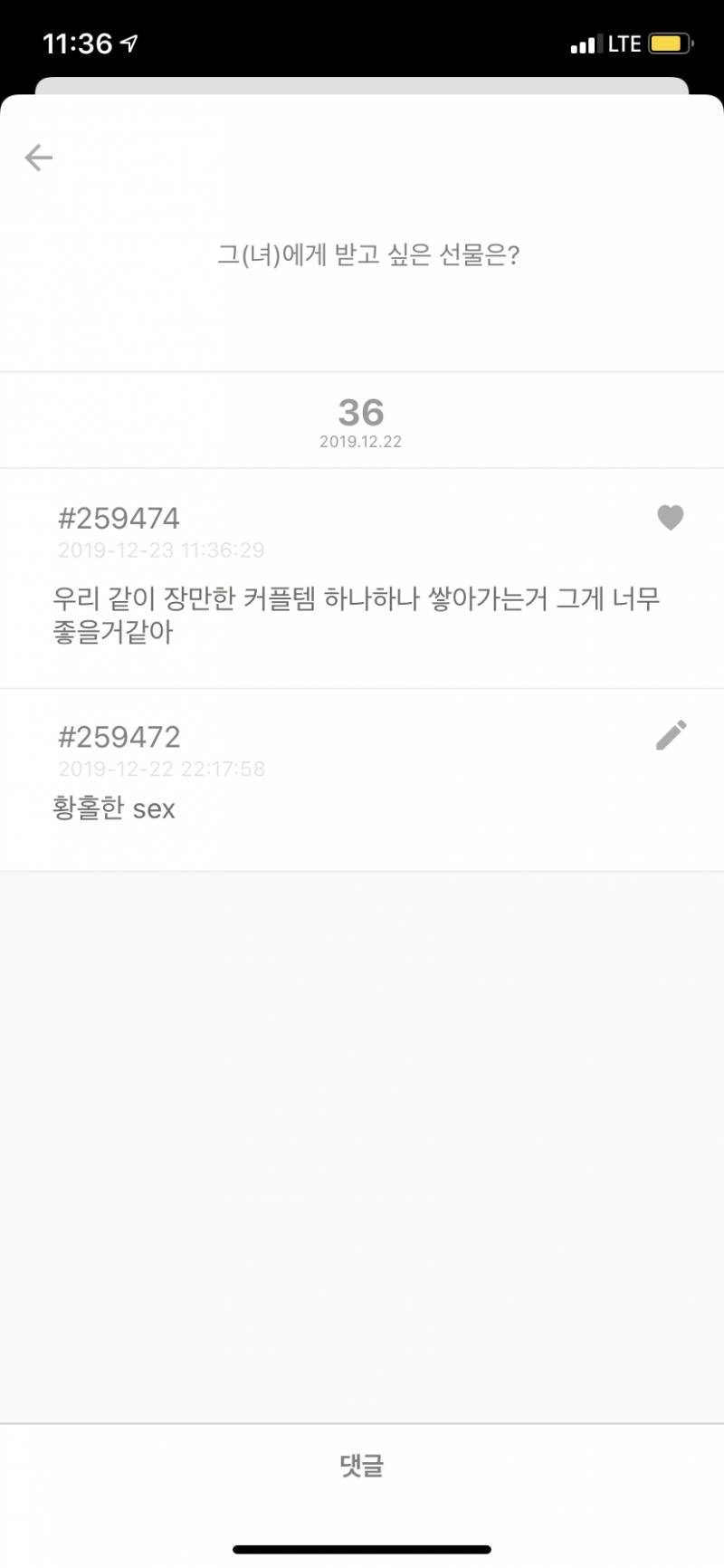724x1568 pixels.
Task: Tap the question '그(녀)에게 받고 싶은 선물은?'
Action: (x=371, y=256)
